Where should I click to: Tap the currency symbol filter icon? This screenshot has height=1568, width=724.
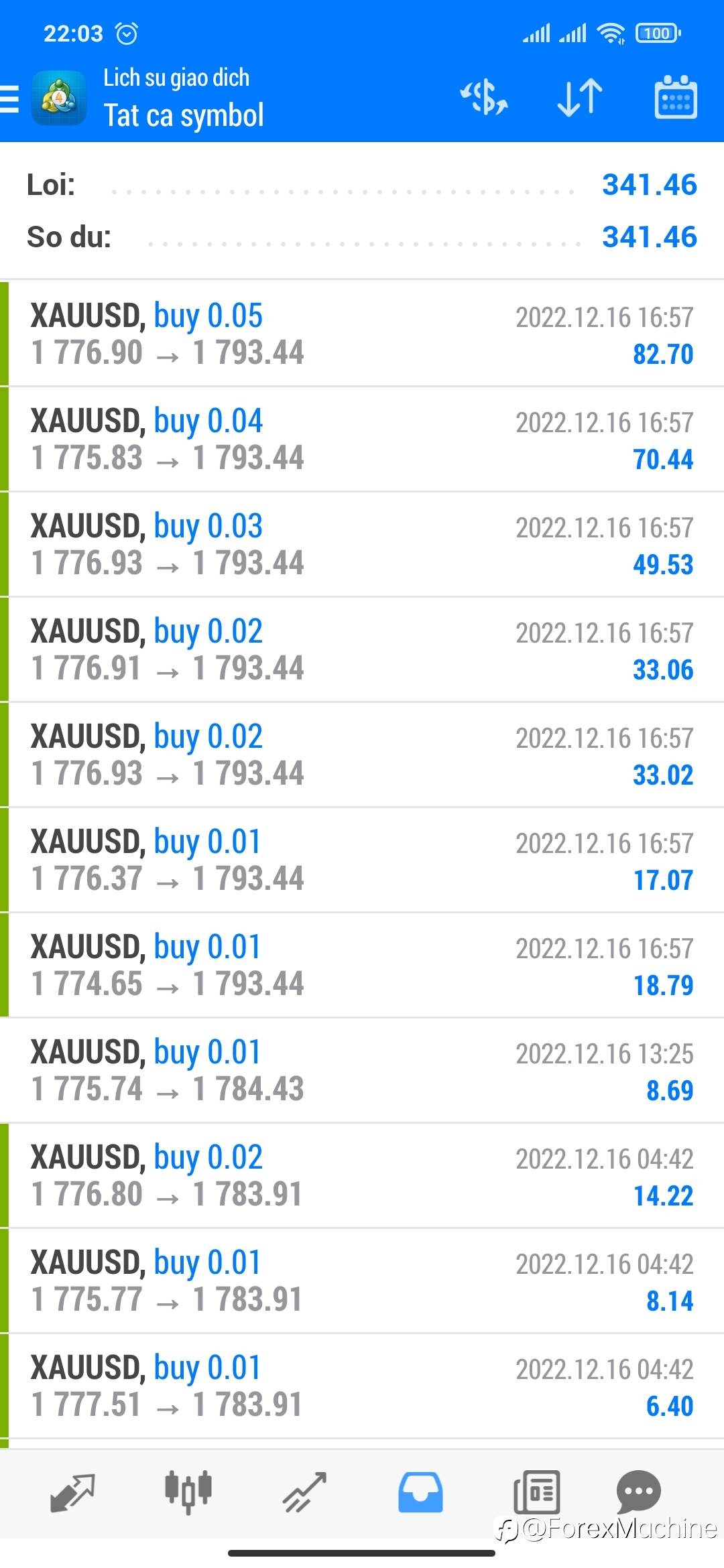click(x=483, y=98)
